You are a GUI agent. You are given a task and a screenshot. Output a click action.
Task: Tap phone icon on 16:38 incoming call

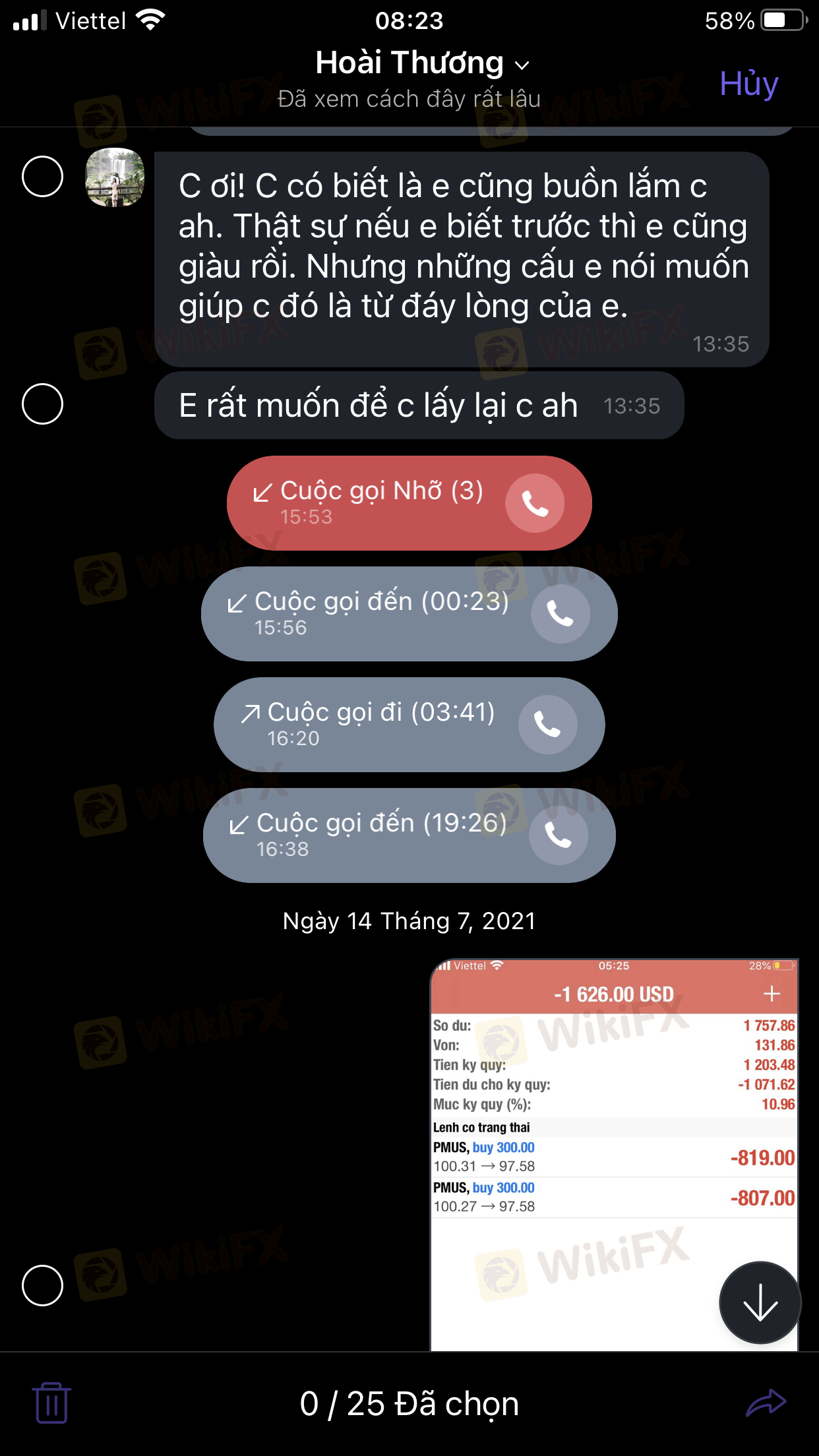click(558, 836)
